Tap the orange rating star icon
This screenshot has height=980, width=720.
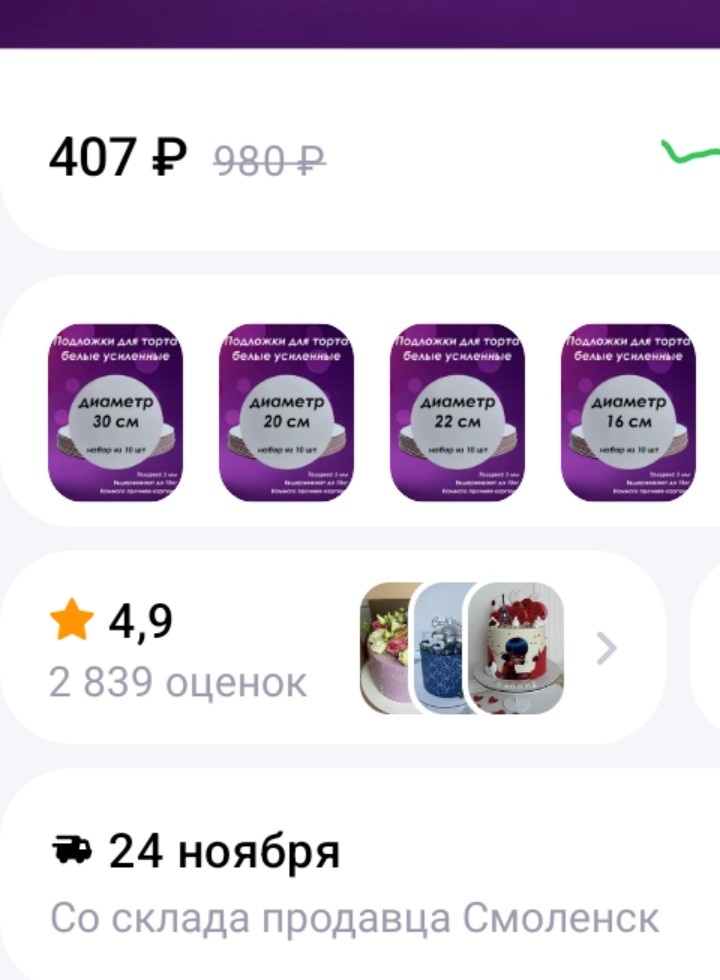70,621
